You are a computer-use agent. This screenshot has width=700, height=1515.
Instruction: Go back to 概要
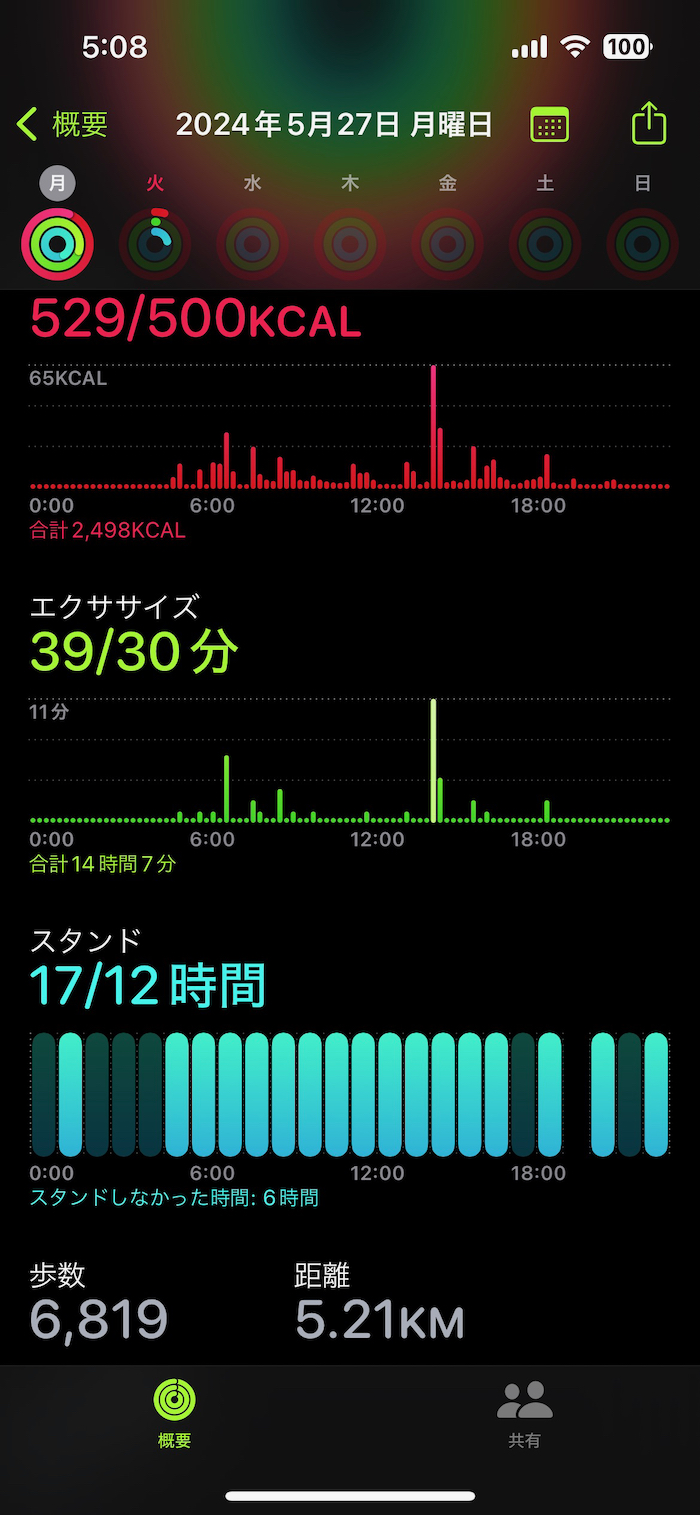62,125
